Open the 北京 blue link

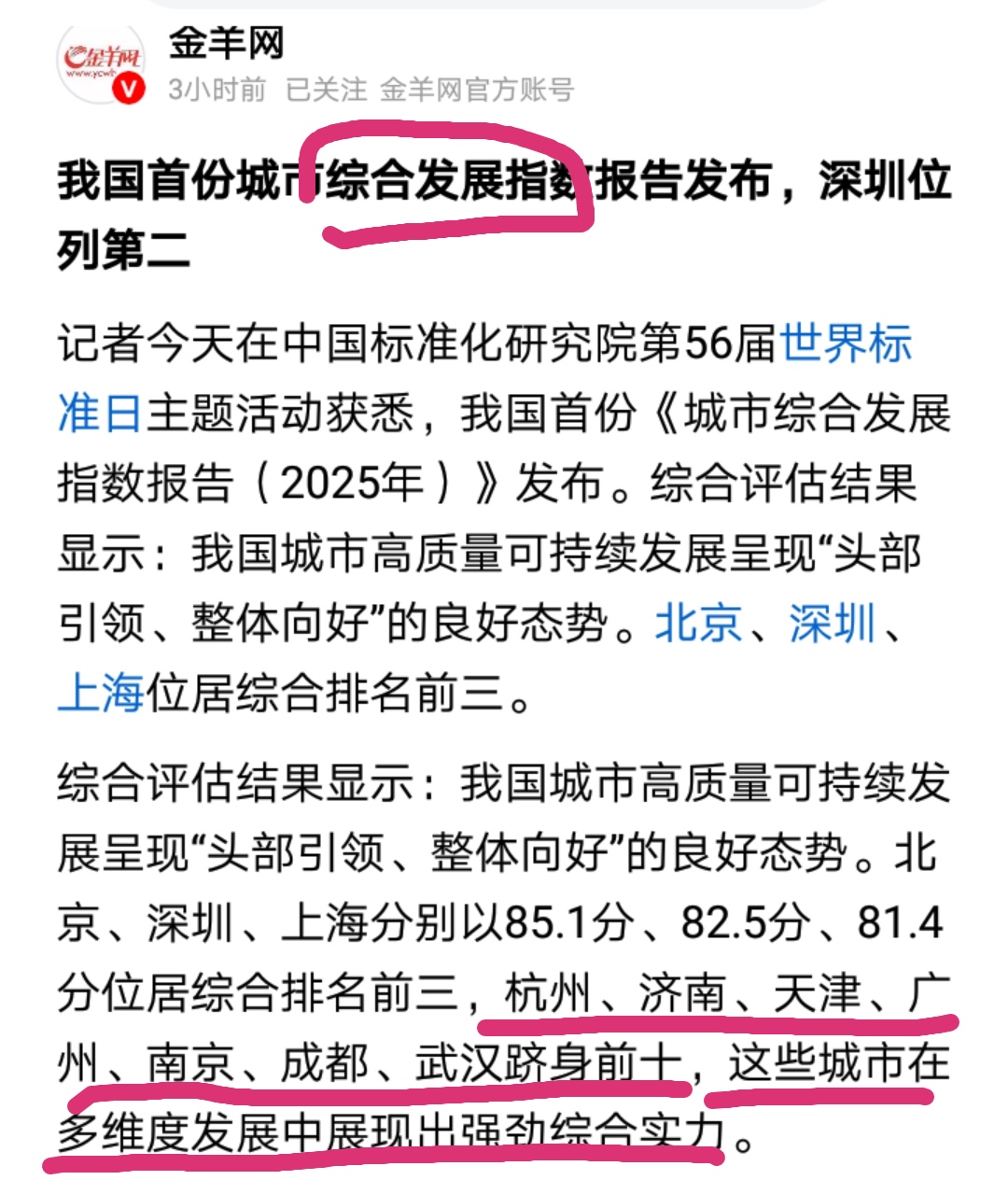pyautogui.click(x=699, y=623)
